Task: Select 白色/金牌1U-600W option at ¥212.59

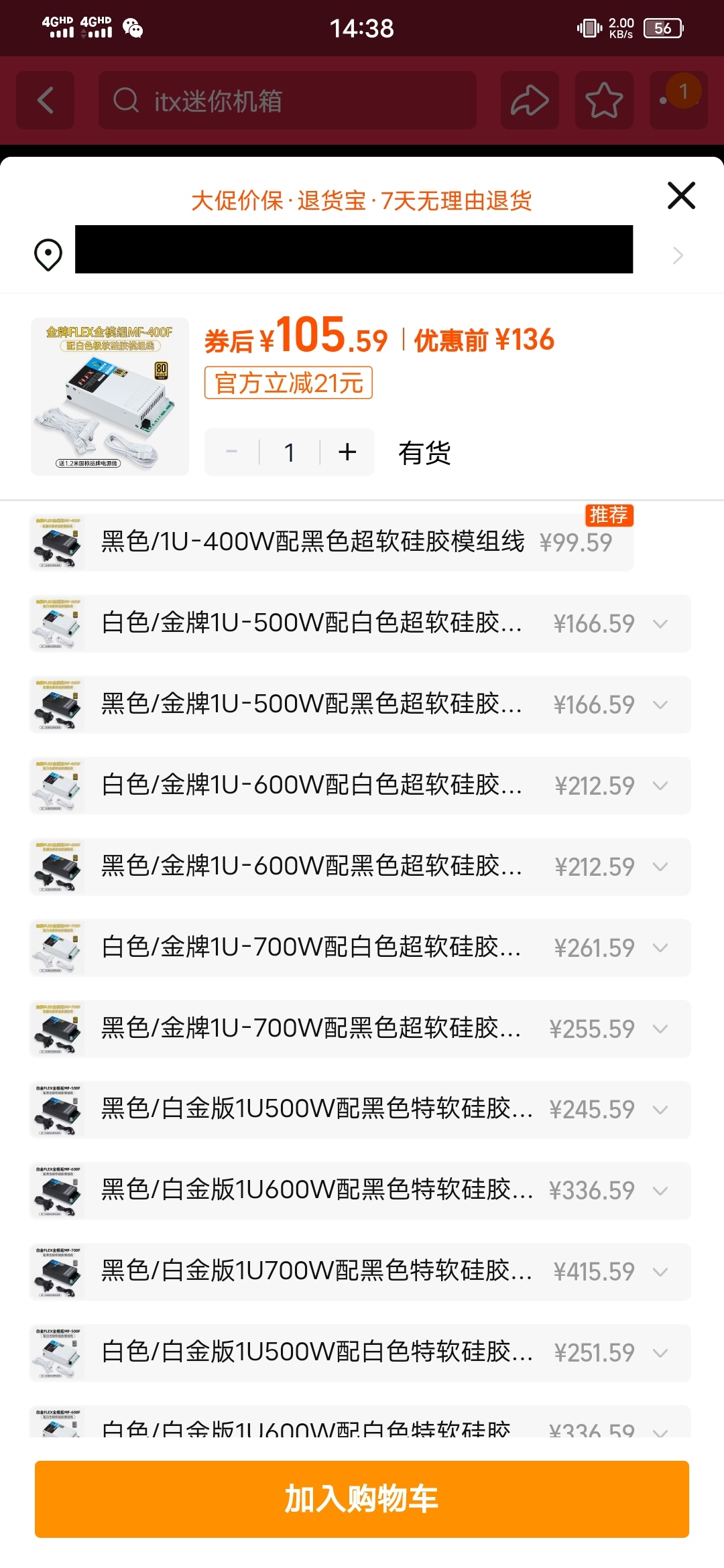Action: pyautogui.click(x=360, y=785)
